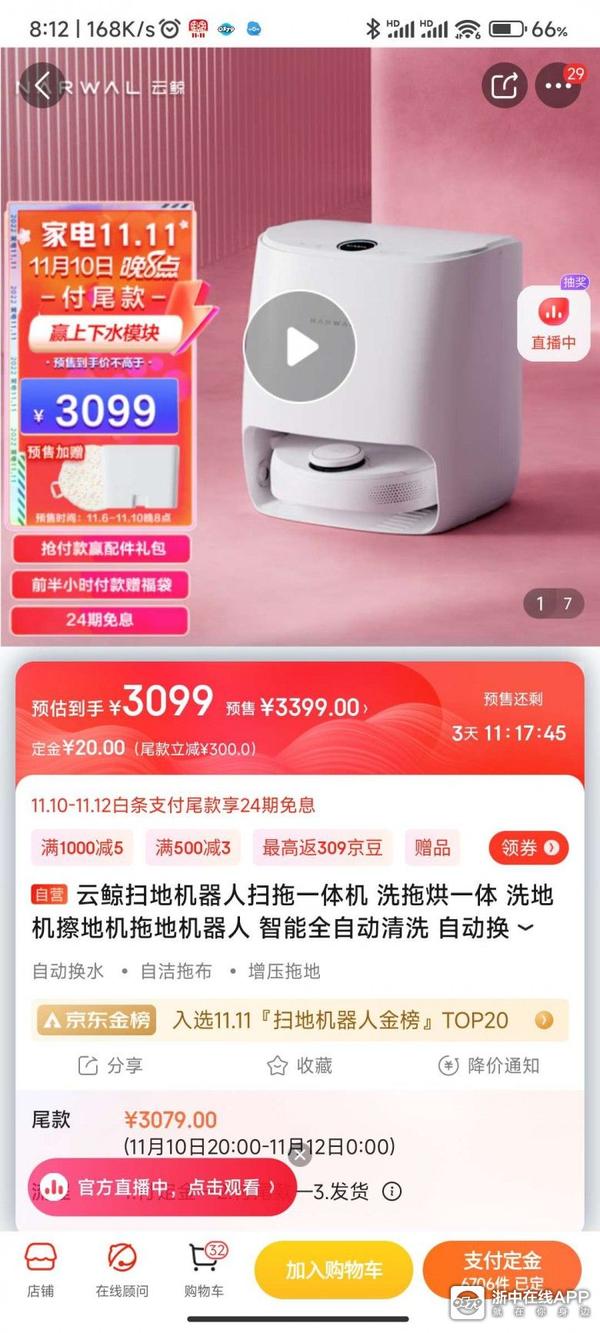
Task: Tap 分享 below the product title
Action: tap(111, 1066)
